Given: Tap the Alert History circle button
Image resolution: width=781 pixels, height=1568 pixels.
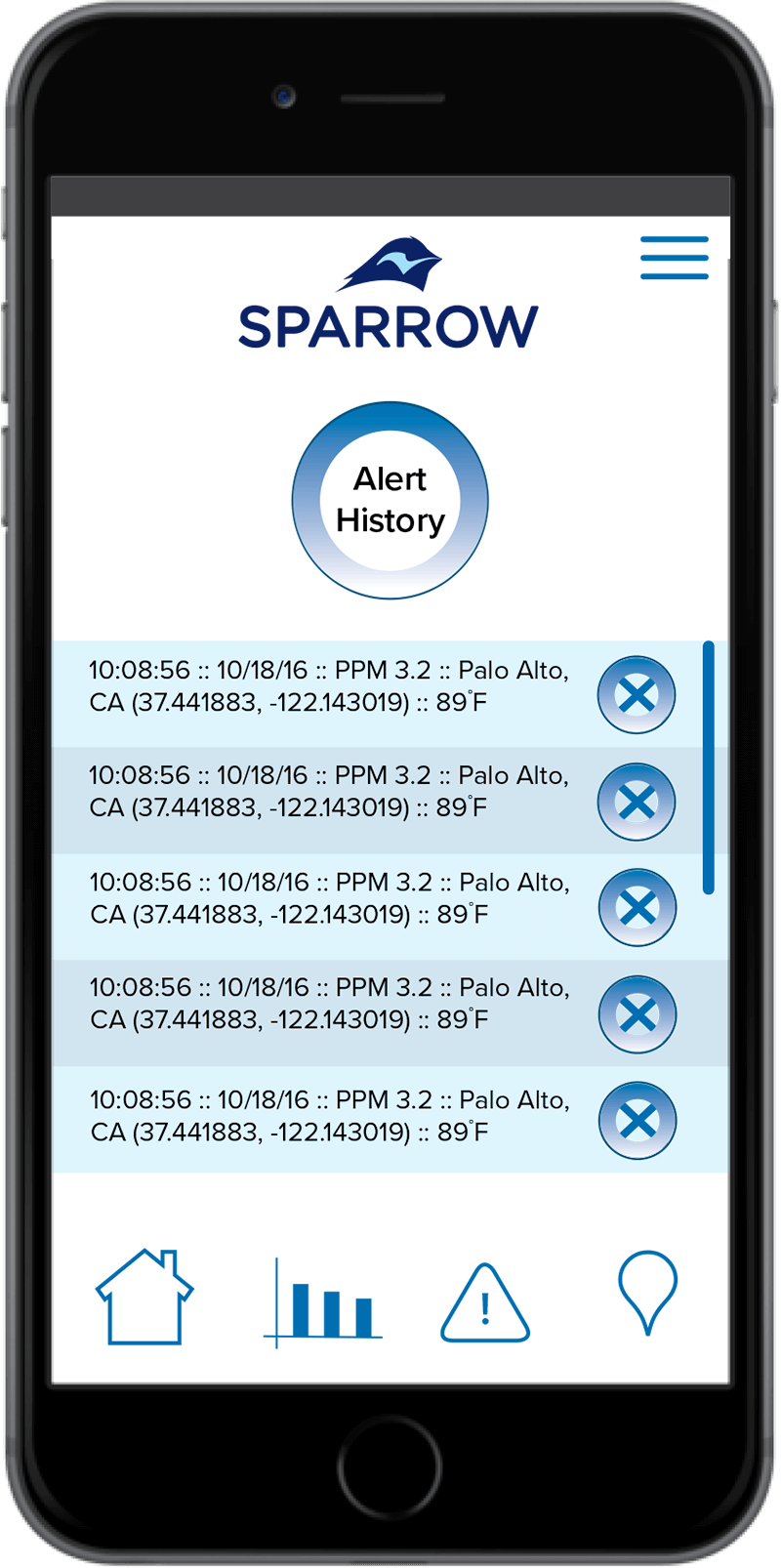Looking at the screenshot, I should (390, 500).
